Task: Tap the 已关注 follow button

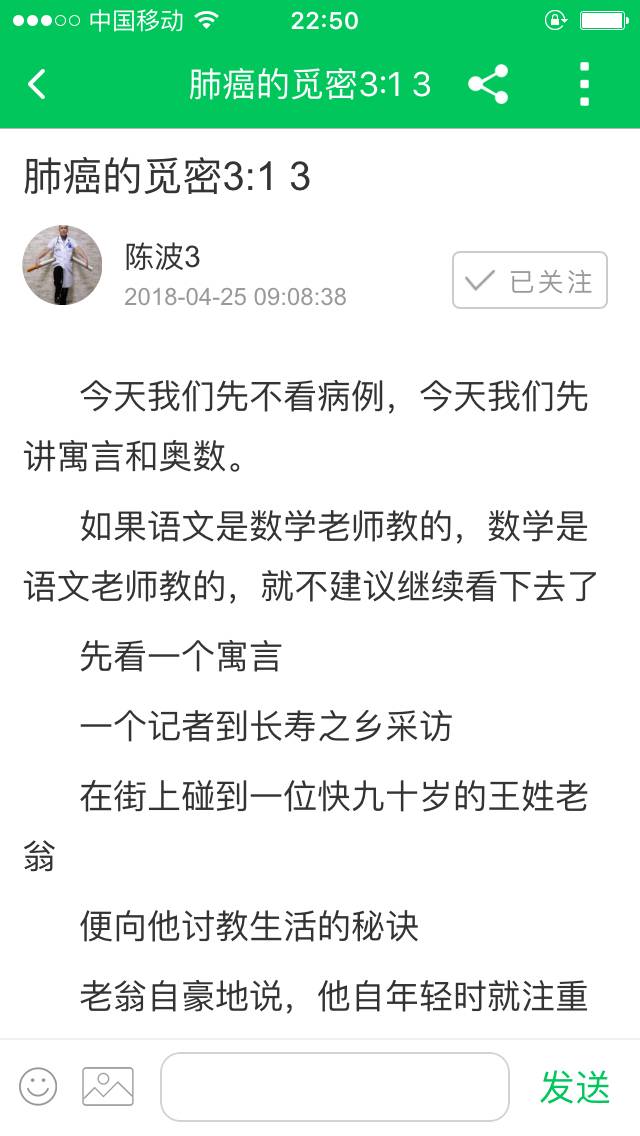Action: (x=530, y=280)
